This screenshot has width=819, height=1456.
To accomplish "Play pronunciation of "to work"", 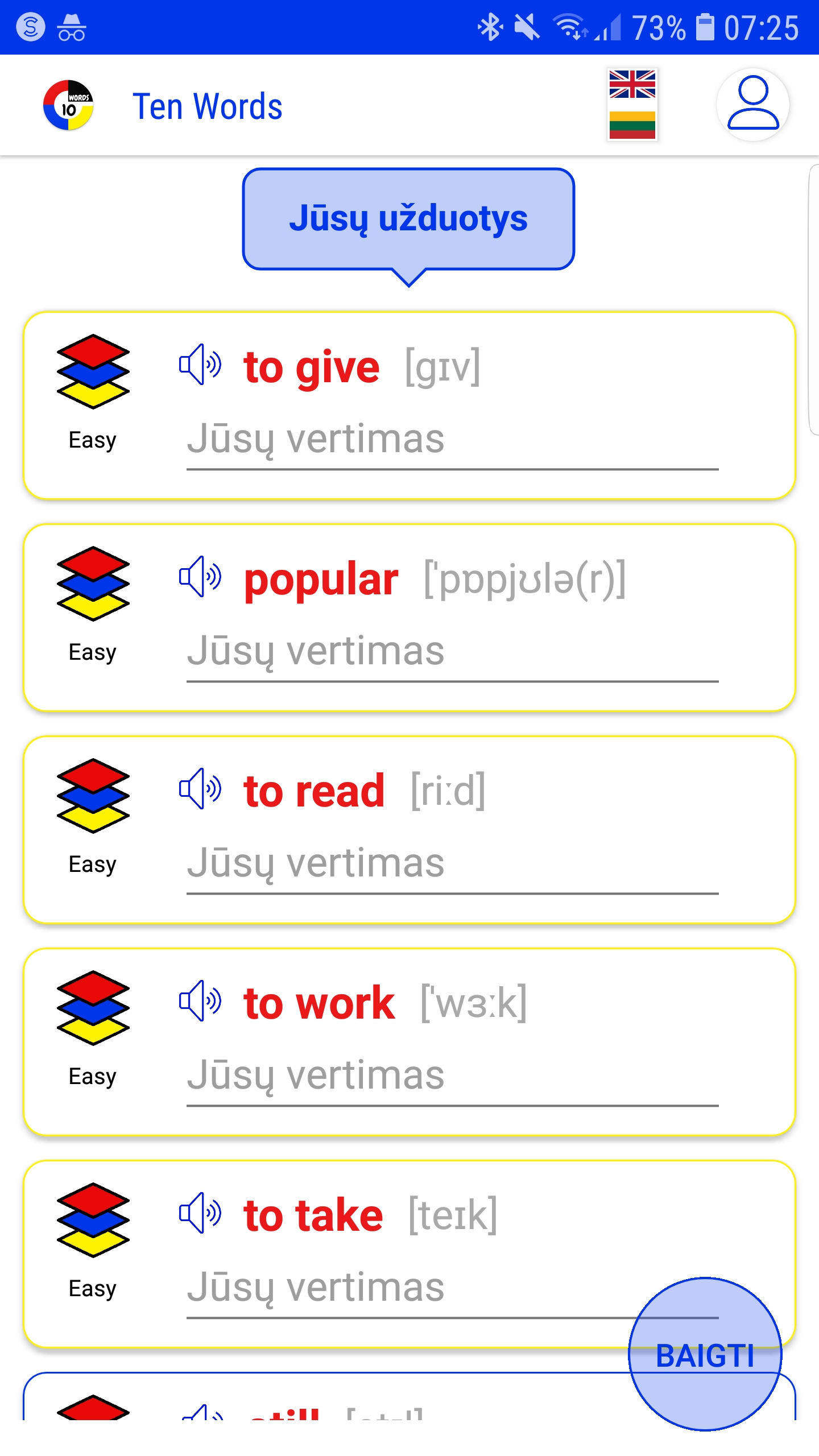I will (x=200, y=1001).
